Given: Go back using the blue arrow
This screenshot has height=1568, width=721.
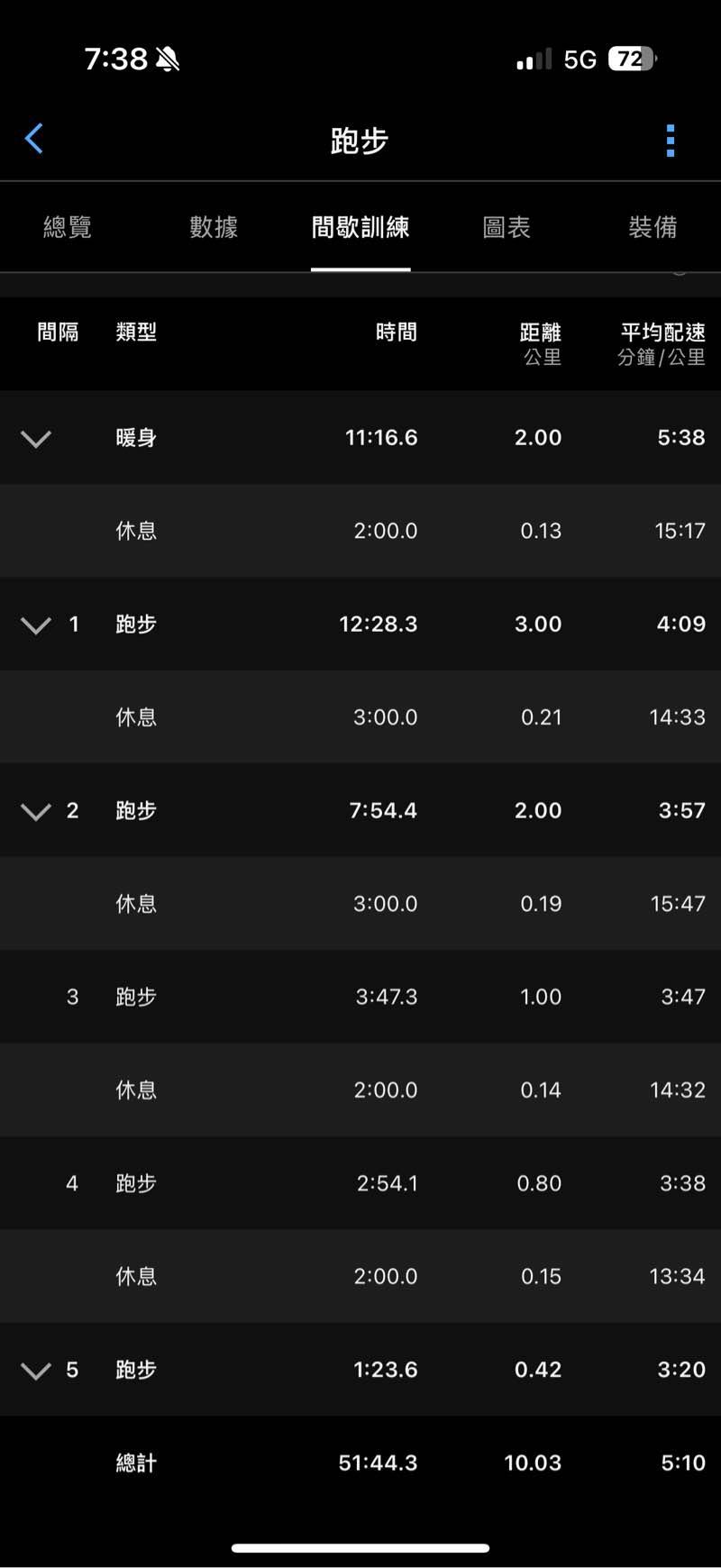Looking at the screenshot, I should click(x=34, y=140).
